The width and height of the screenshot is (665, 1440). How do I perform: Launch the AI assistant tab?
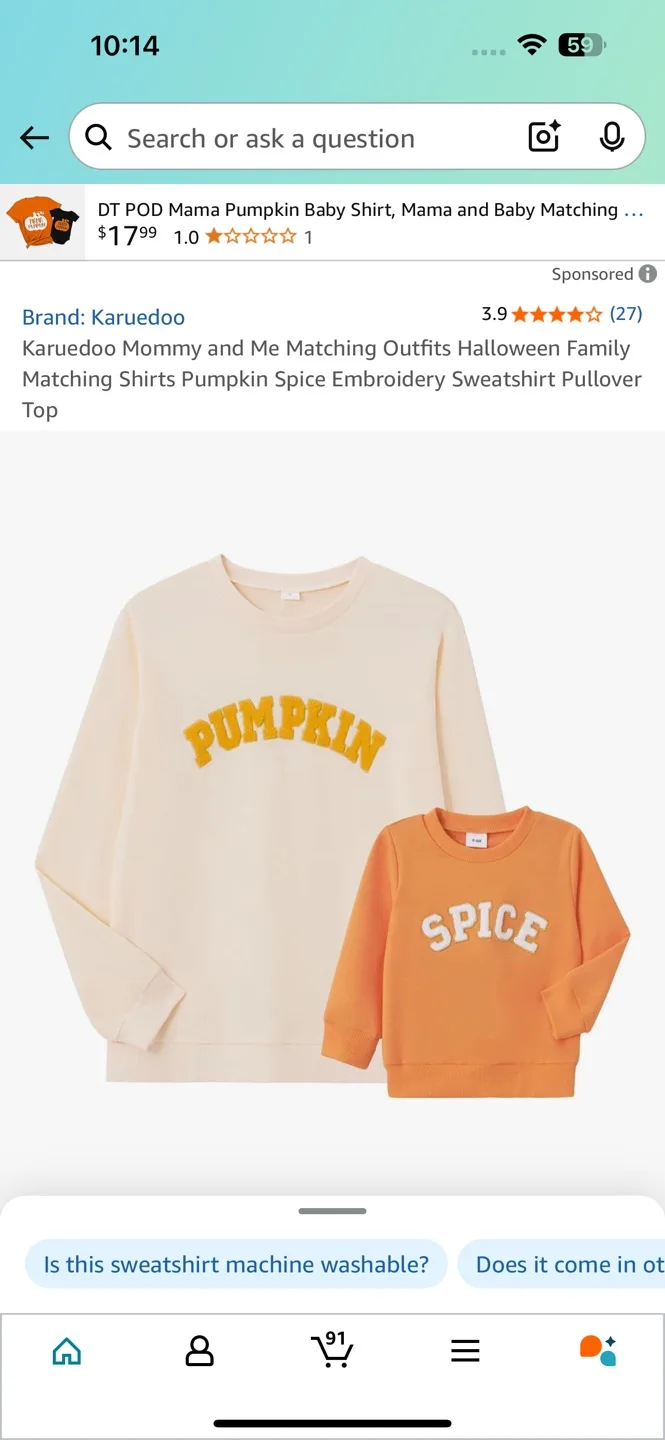pyautogui.click(x=598, y=1350)
